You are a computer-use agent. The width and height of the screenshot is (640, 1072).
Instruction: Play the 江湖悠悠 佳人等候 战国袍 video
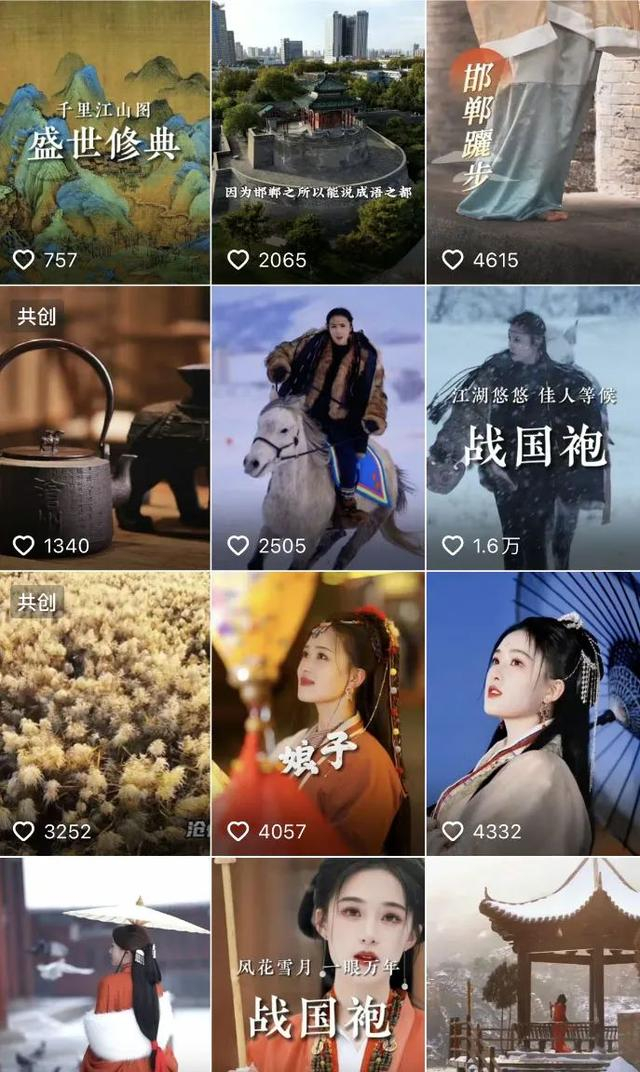[533, 427]
